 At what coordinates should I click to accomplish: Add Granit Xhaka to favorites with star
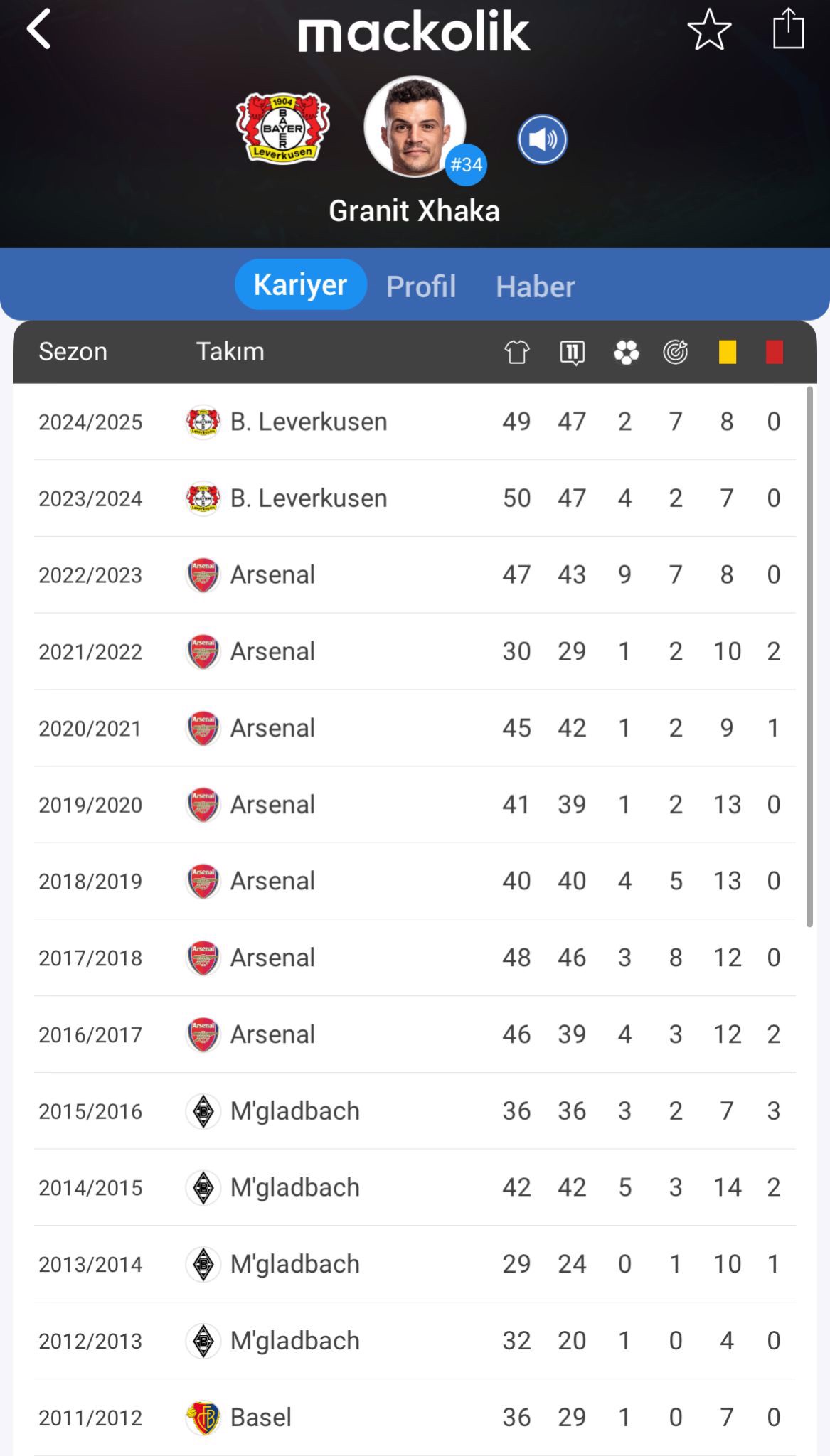click(x=709, y=30)
